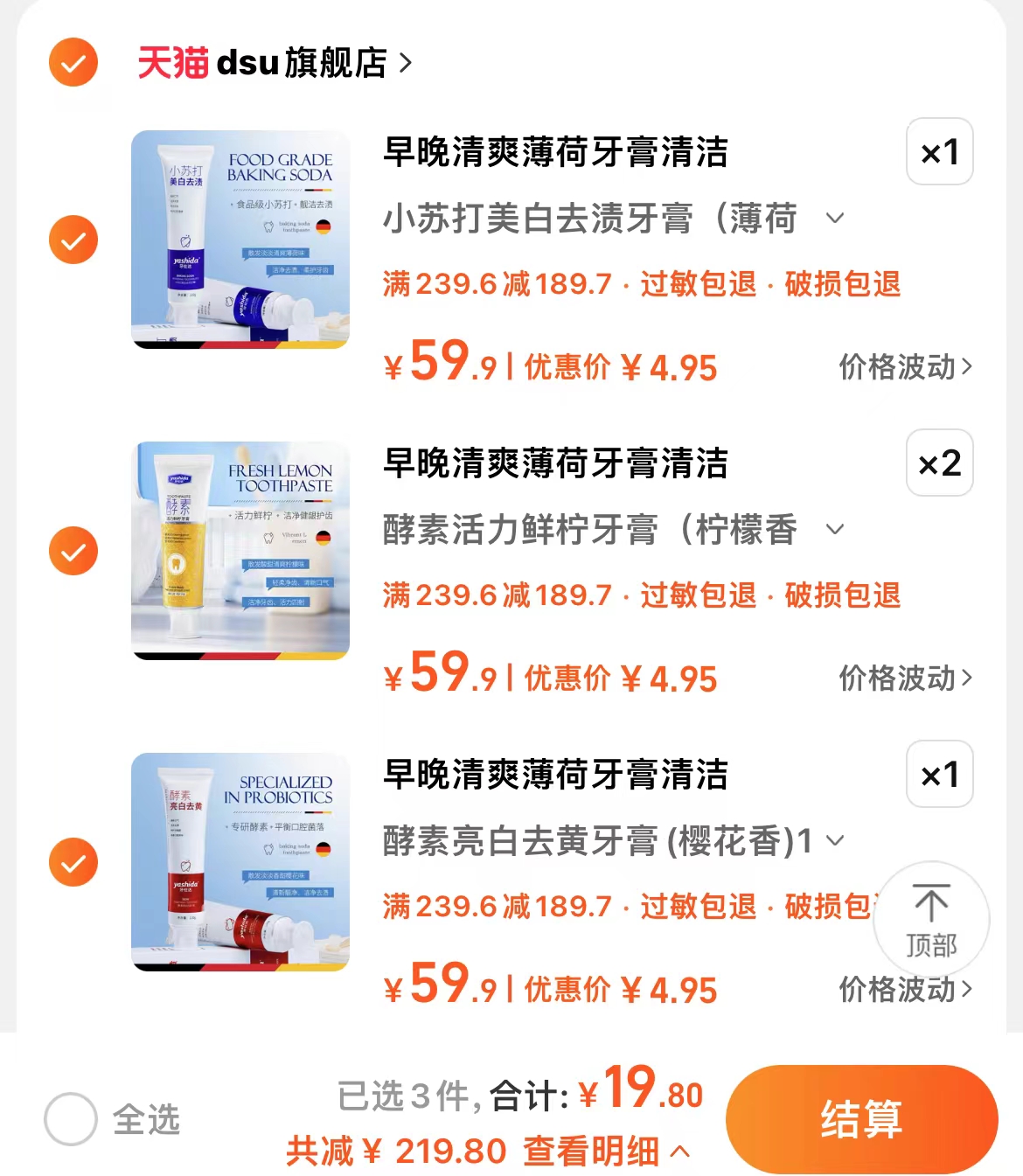Tap the ×1 quantity badge on baking soda toothpaste

coord(938,153)
